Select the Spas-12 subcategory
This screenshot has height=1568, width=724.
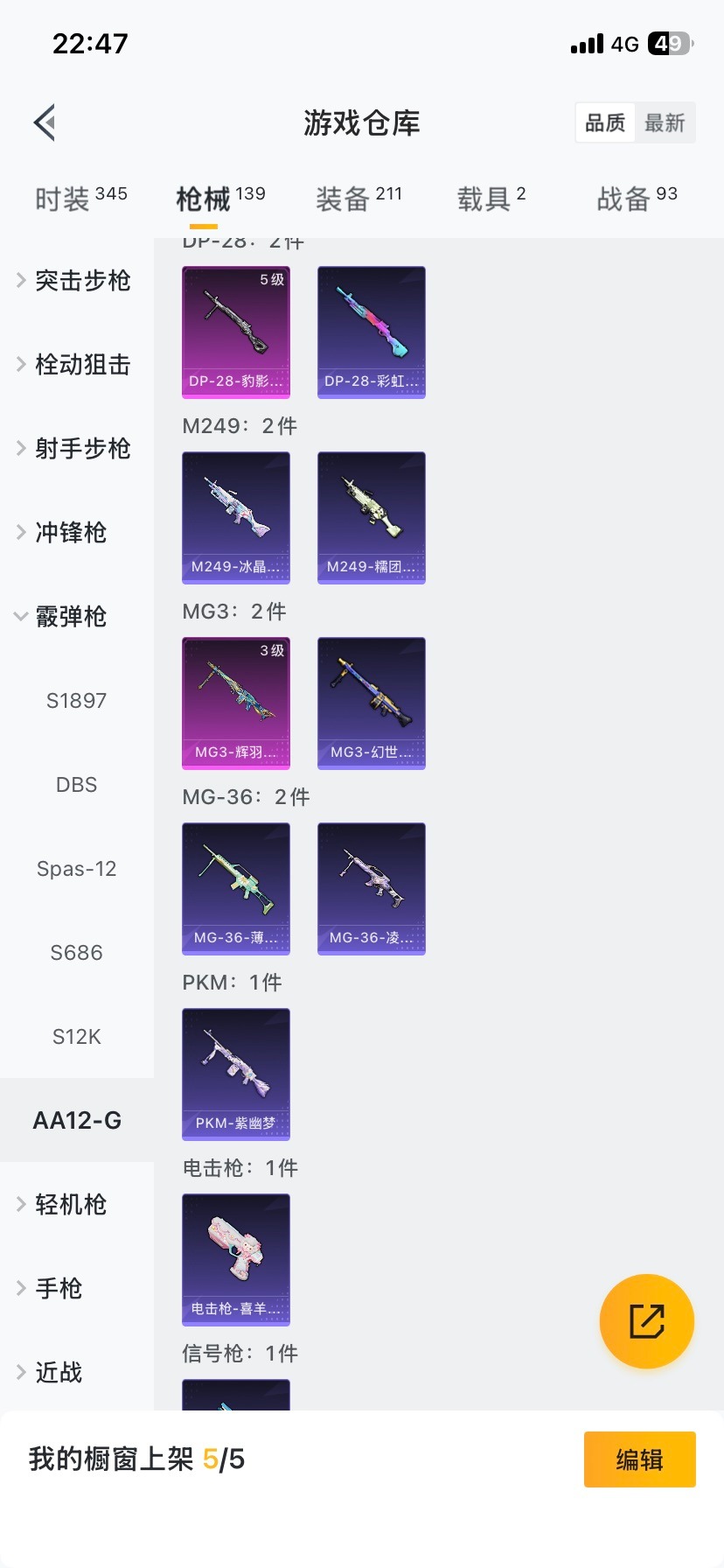tap(77, 869)
